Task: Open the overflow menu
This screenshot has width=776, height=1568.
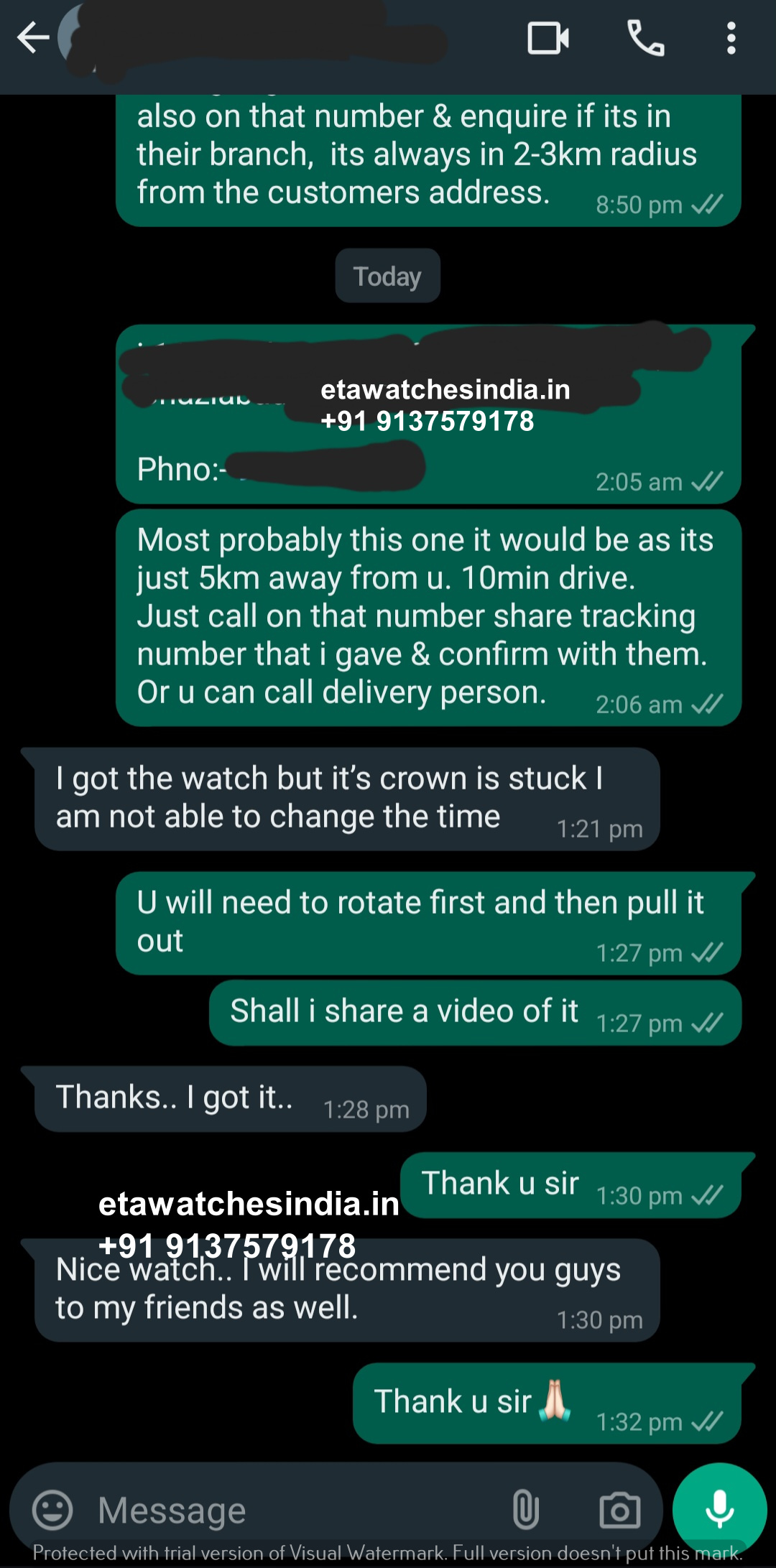Action: (731, 38)
